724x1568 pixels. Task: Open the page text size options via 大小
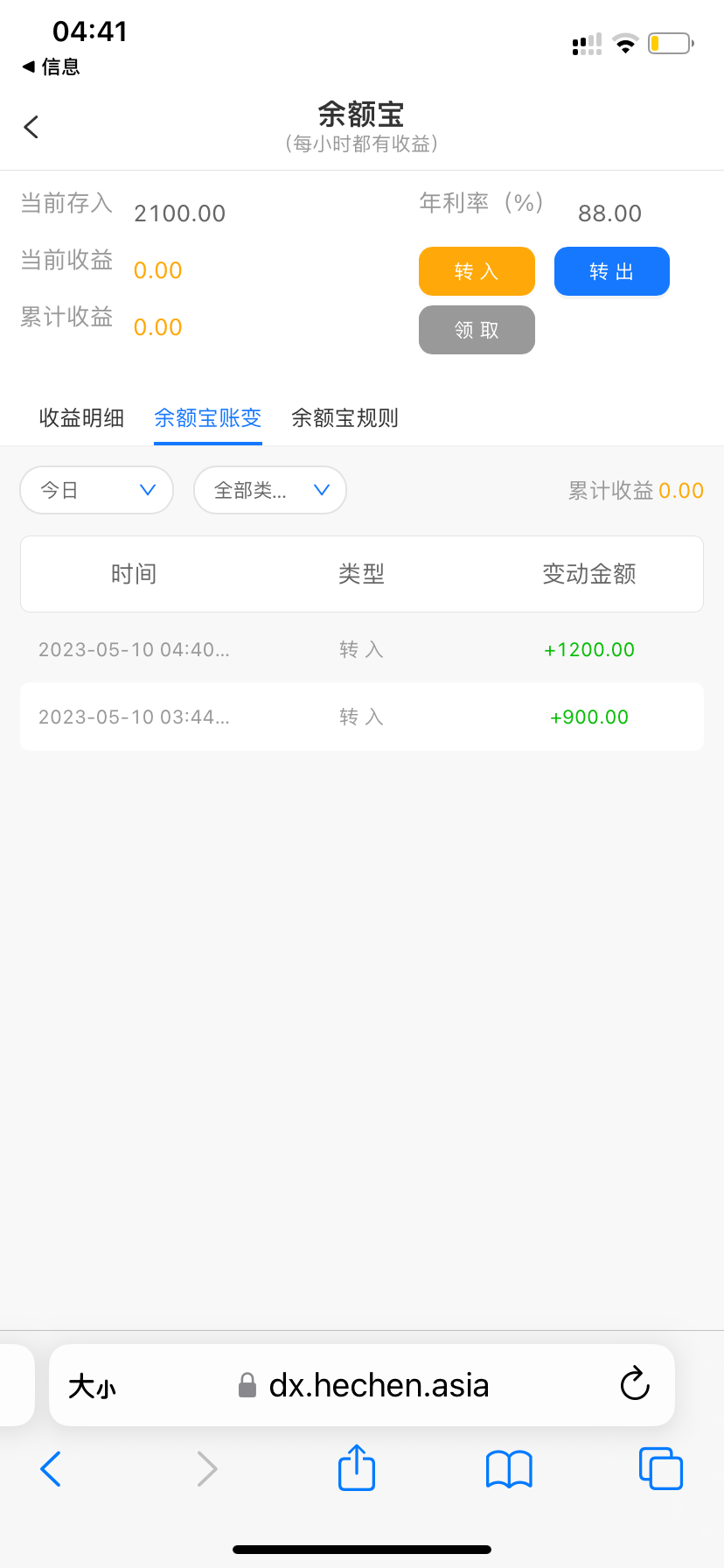tap(92, 1385)
